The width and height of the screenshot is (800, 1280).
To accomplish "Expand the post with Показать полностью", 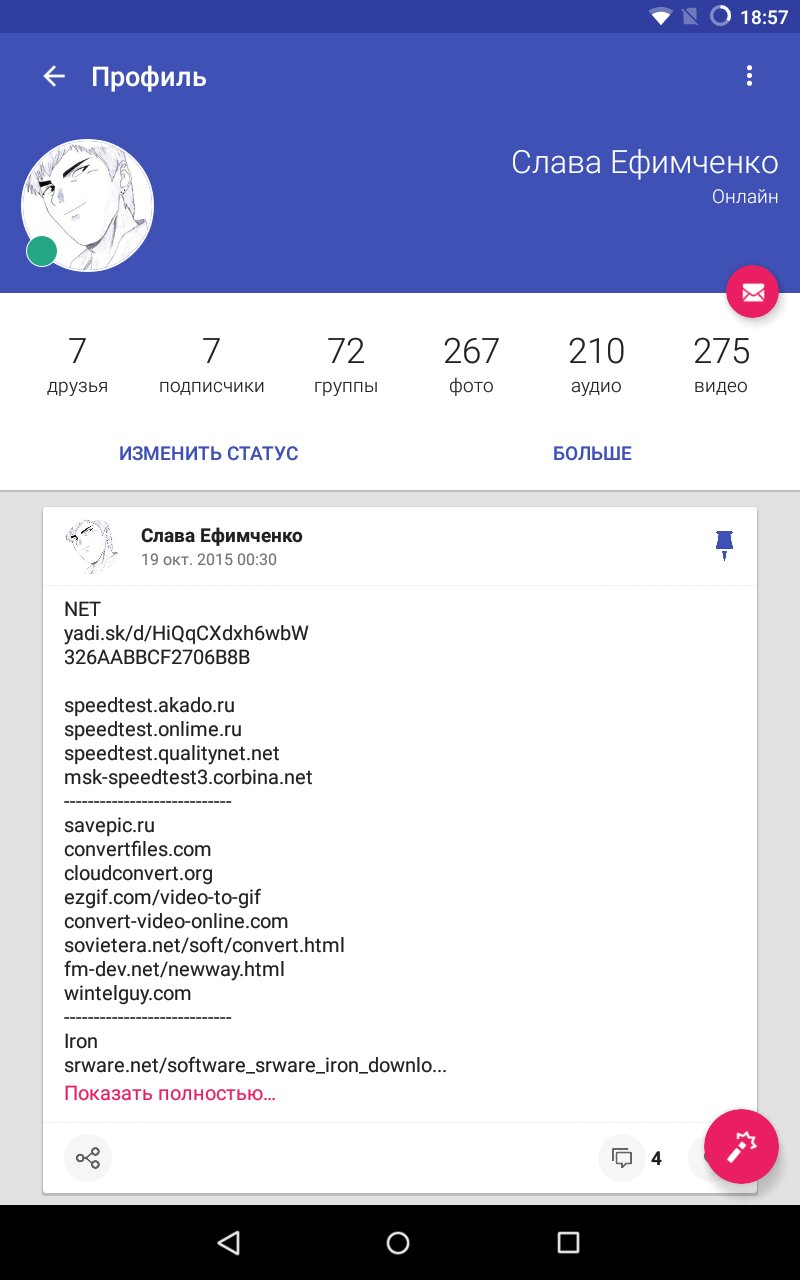I will (x=170, y=1093).
